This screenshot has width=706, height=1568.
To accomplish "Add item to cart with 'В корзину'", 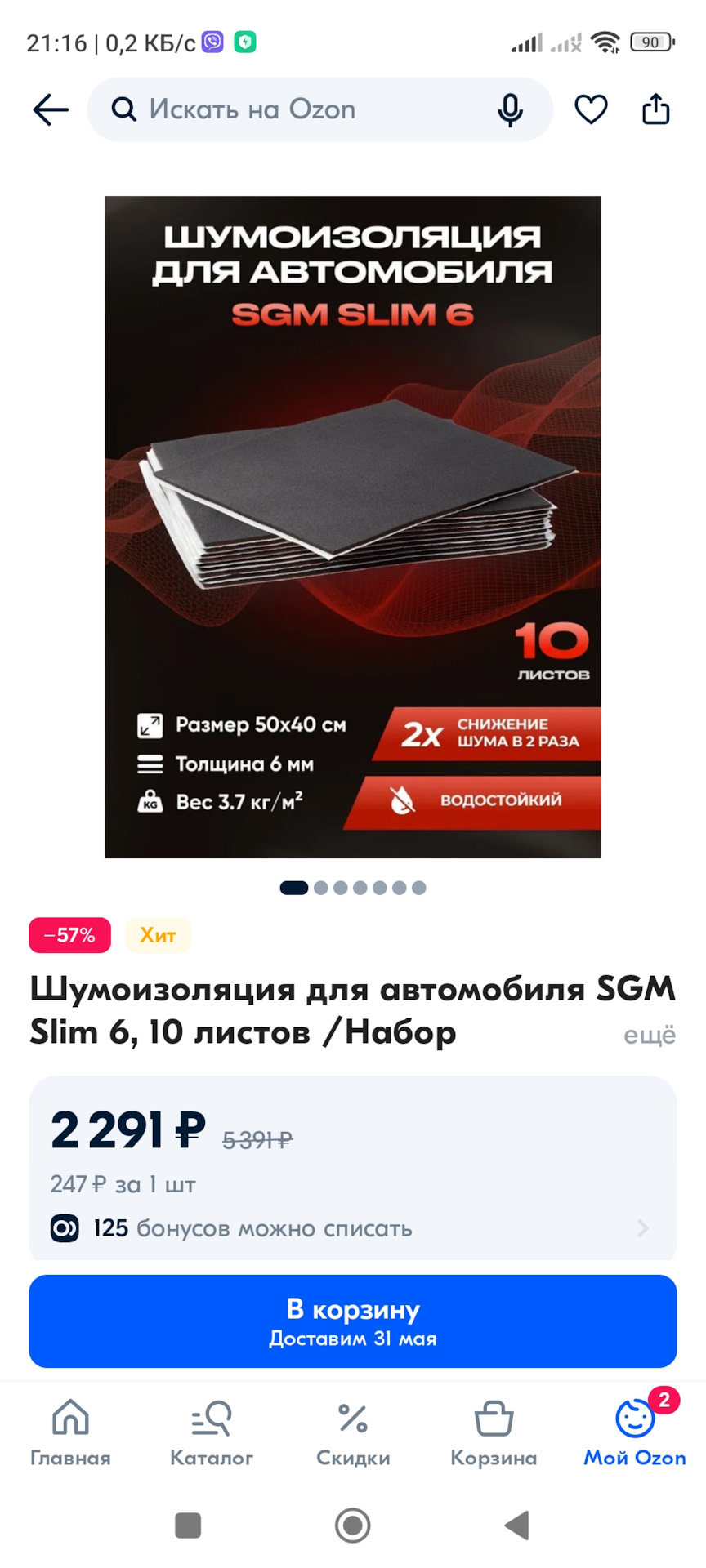I will tap(352, 1321).
